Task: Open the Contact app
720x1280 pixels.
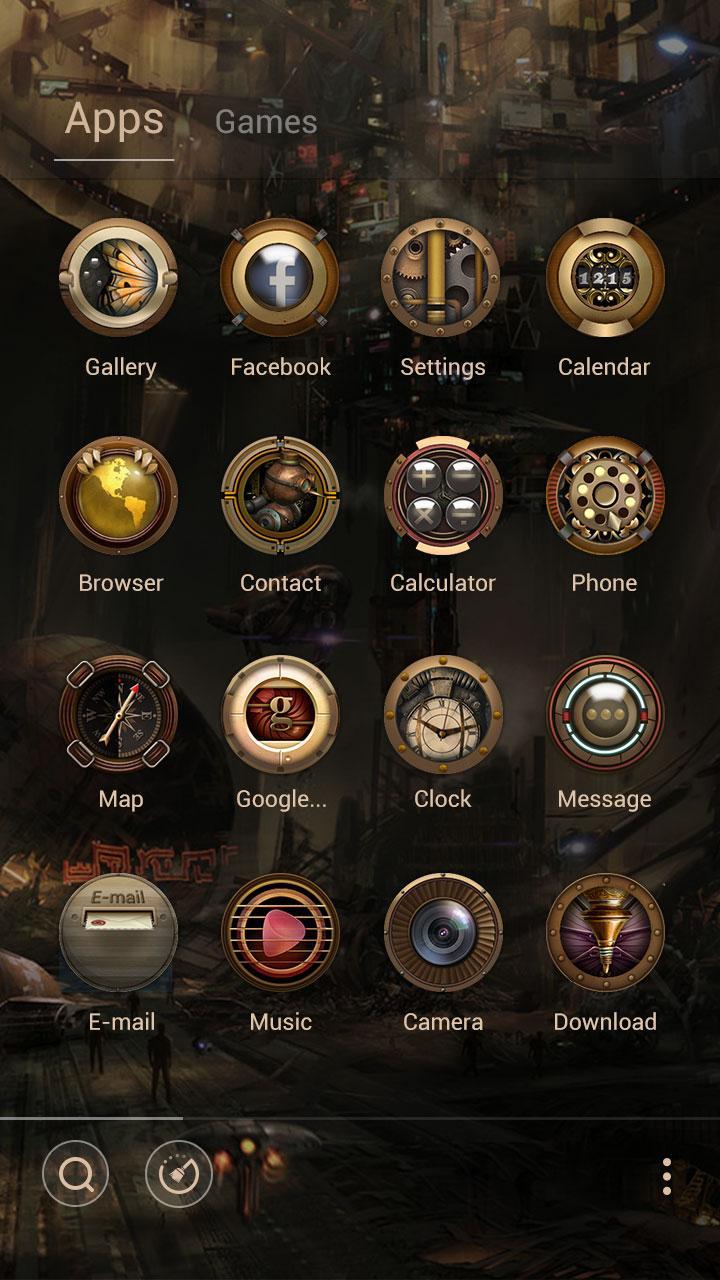Action: point(280,495)
